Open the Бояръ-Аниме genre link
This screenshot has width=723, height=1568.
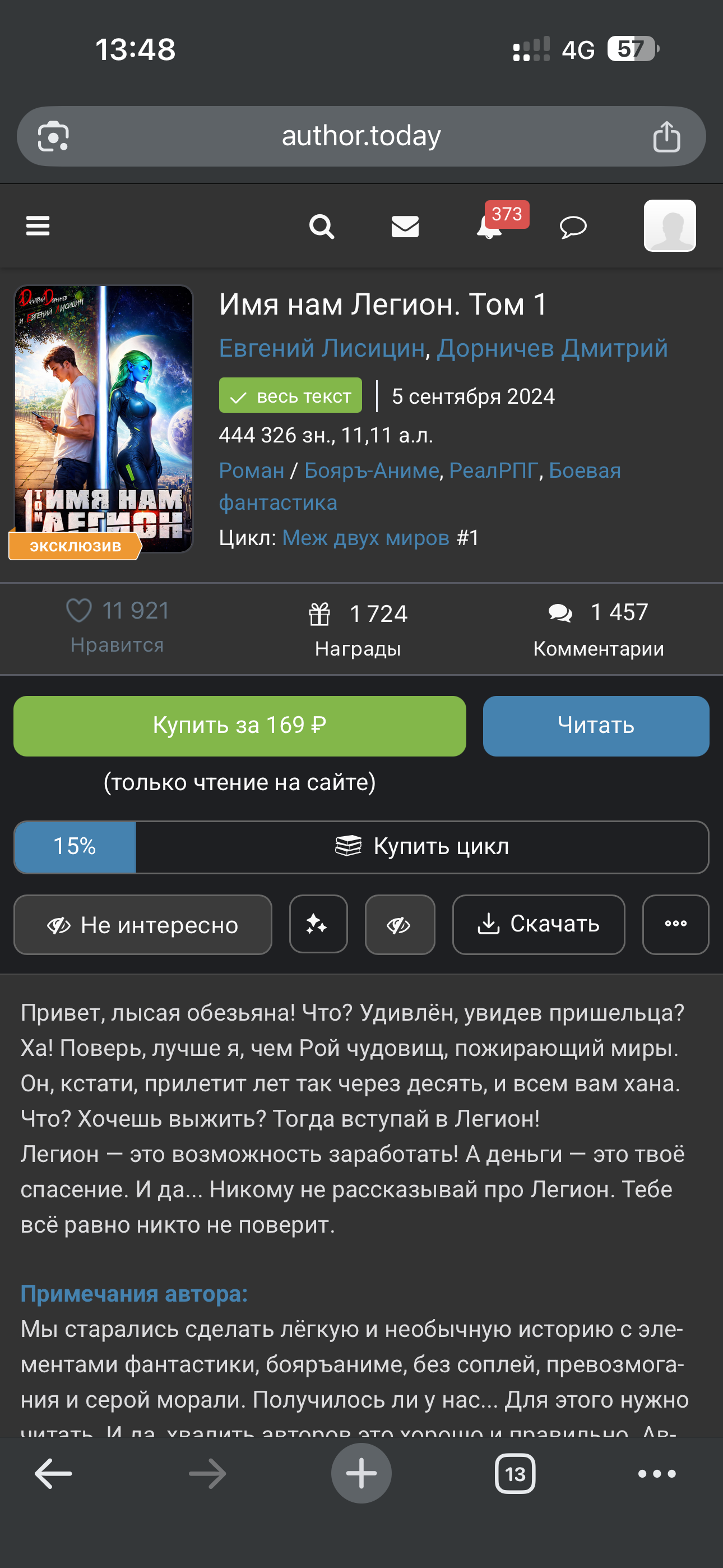(371, 471)
